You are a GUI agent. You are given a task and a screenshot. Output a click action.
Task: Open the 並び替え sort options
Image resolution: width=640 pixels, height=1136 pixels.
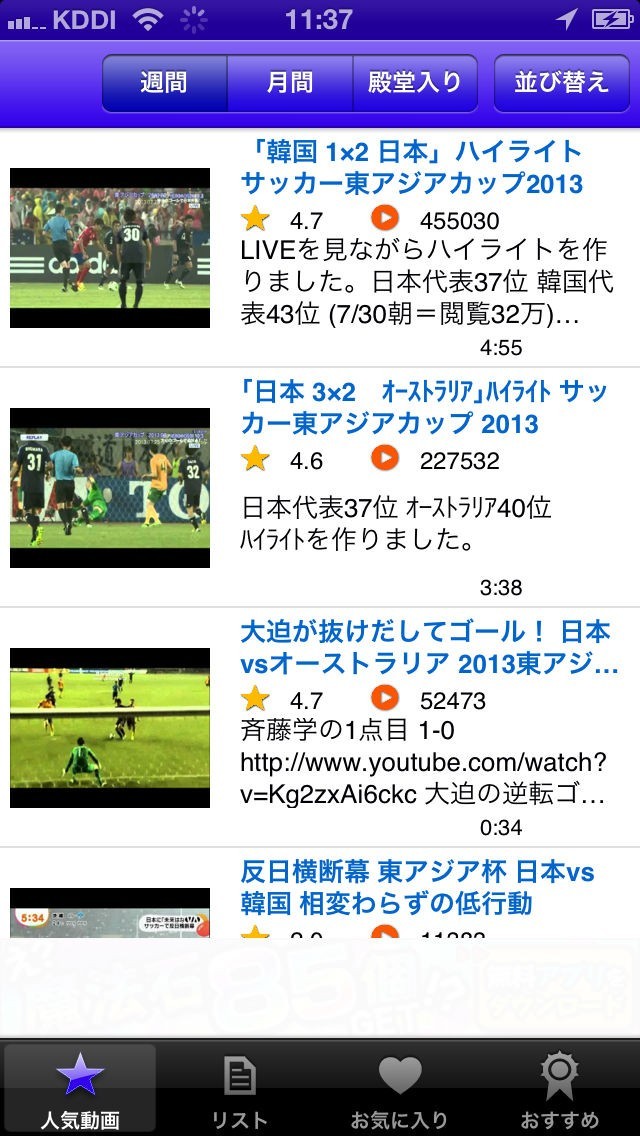[561, 83]
